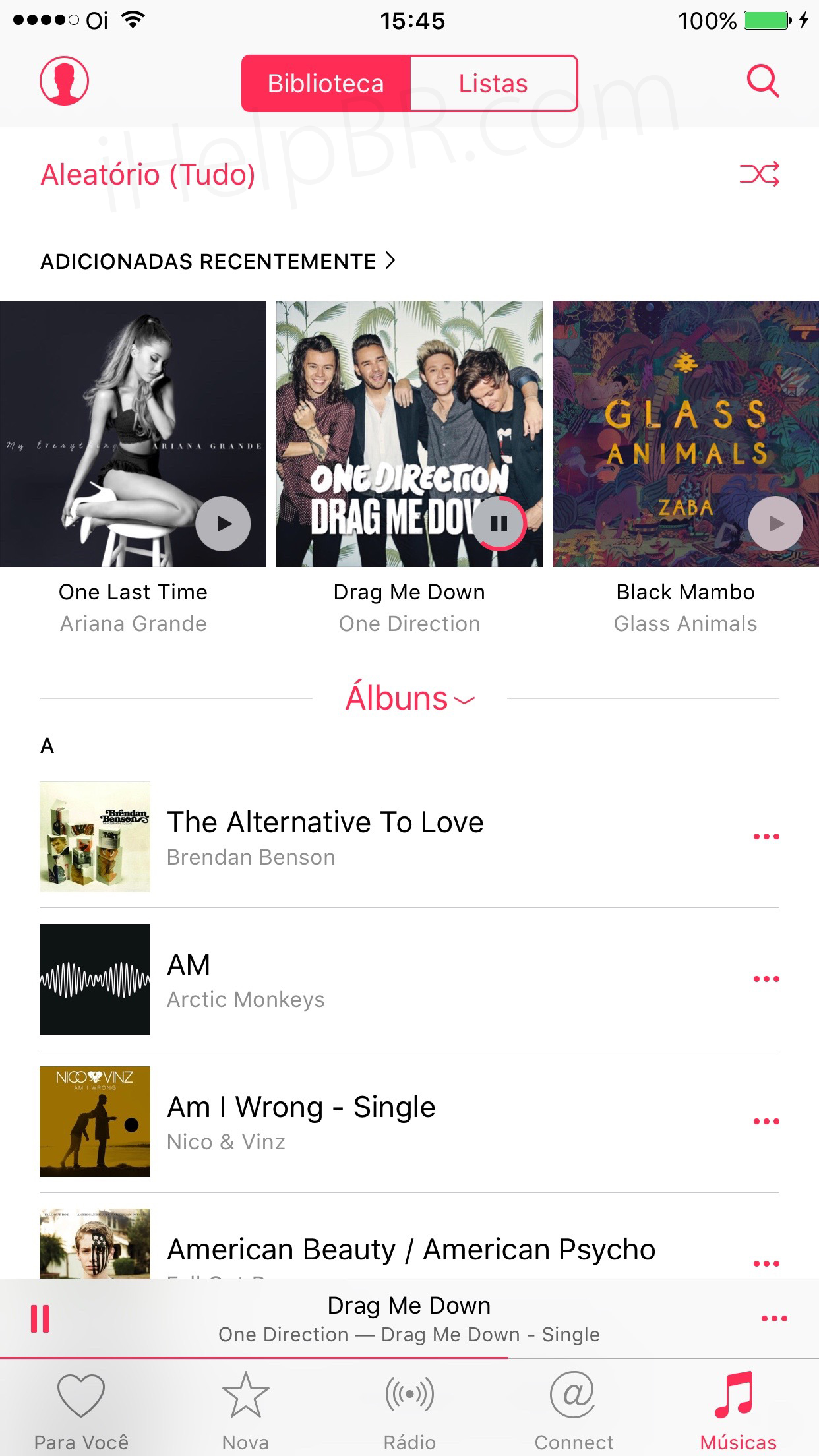Viewport: 819px width, 1456px height.
Task: Open the search magnifier
Action: 763,82
